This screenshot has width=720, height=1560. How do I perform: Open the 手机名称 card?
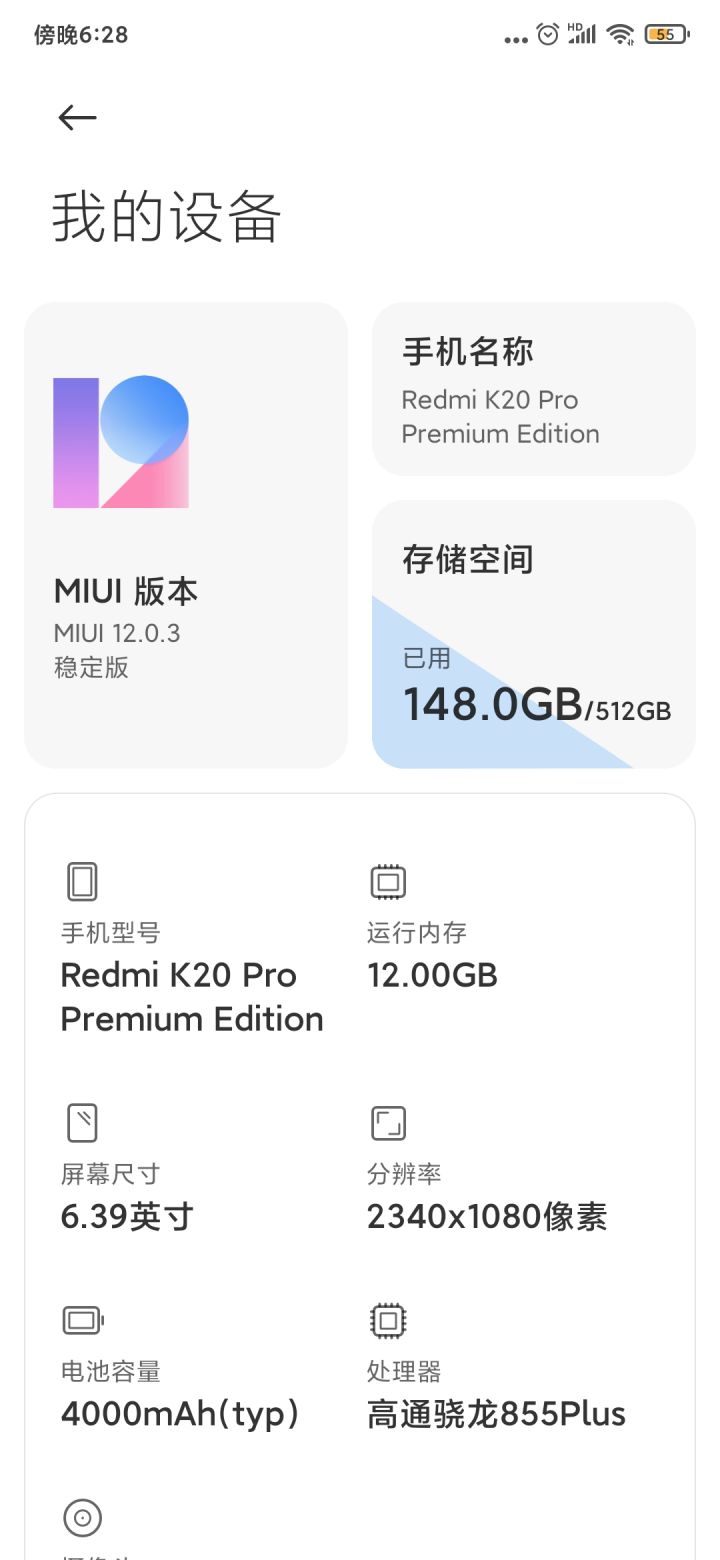tap(534, 389)
